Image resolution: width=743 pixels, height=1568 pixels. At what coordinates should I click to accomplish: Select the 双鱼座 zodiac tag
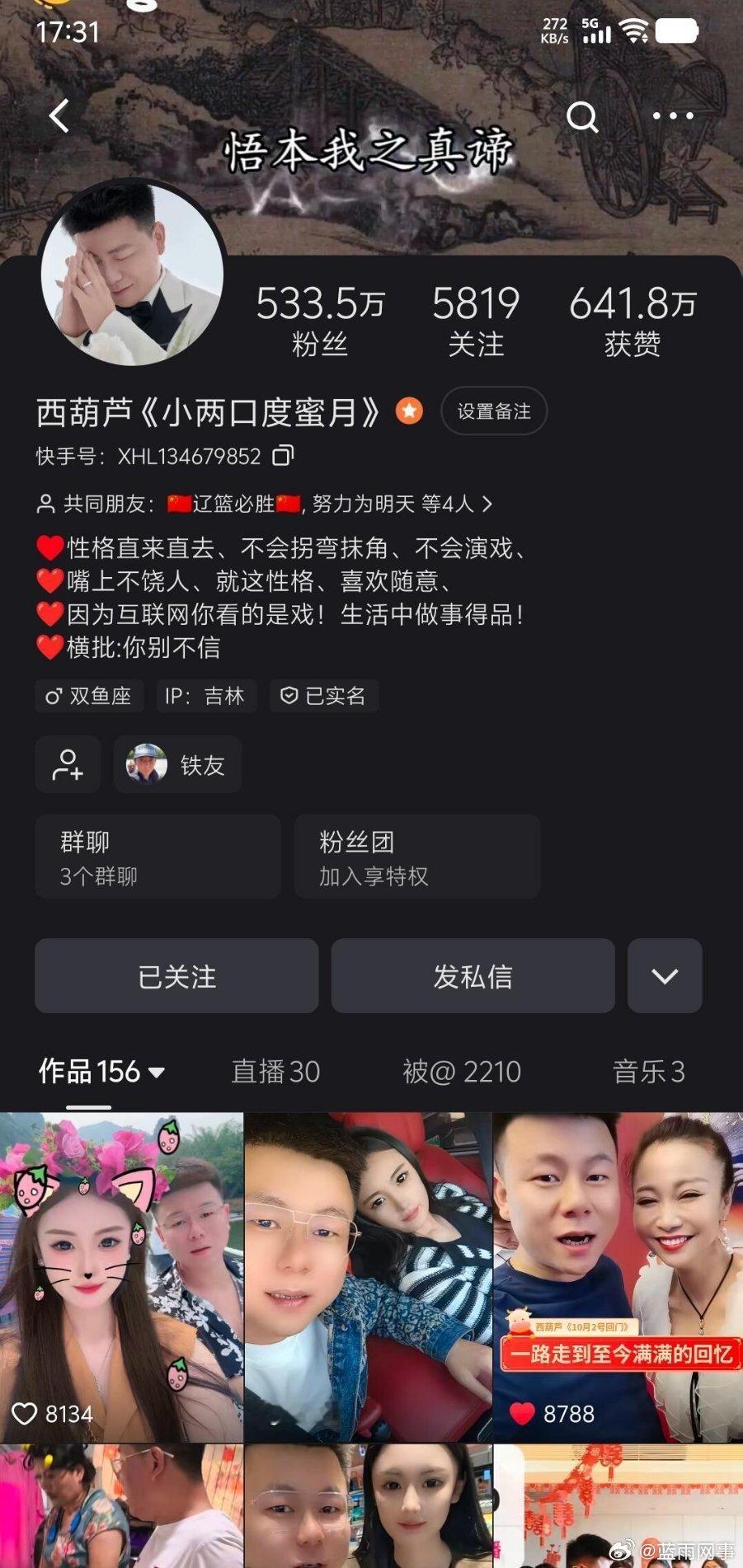[x=89, y=697]
